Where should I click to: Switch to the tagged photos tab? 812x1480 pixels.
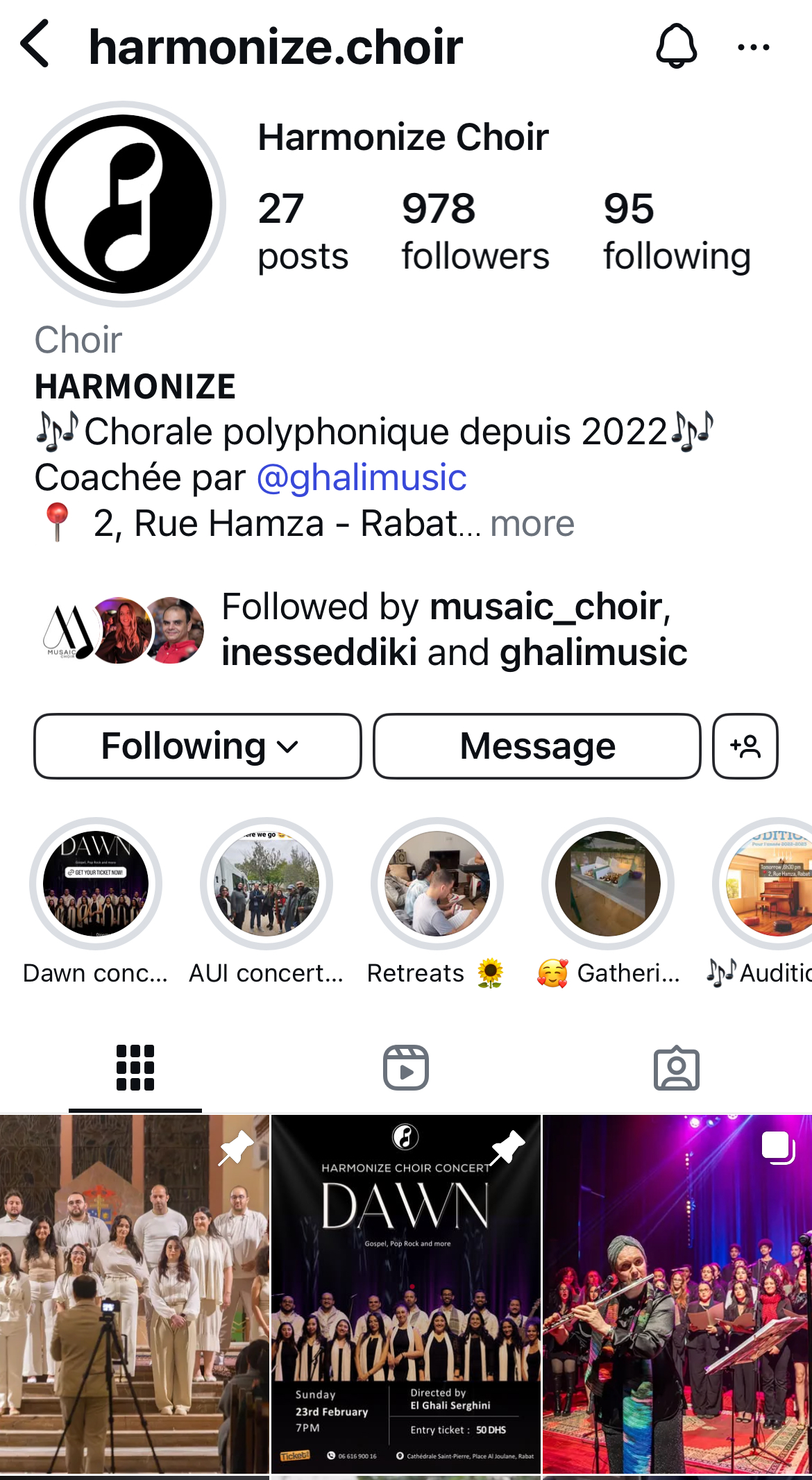(676, 1068)
